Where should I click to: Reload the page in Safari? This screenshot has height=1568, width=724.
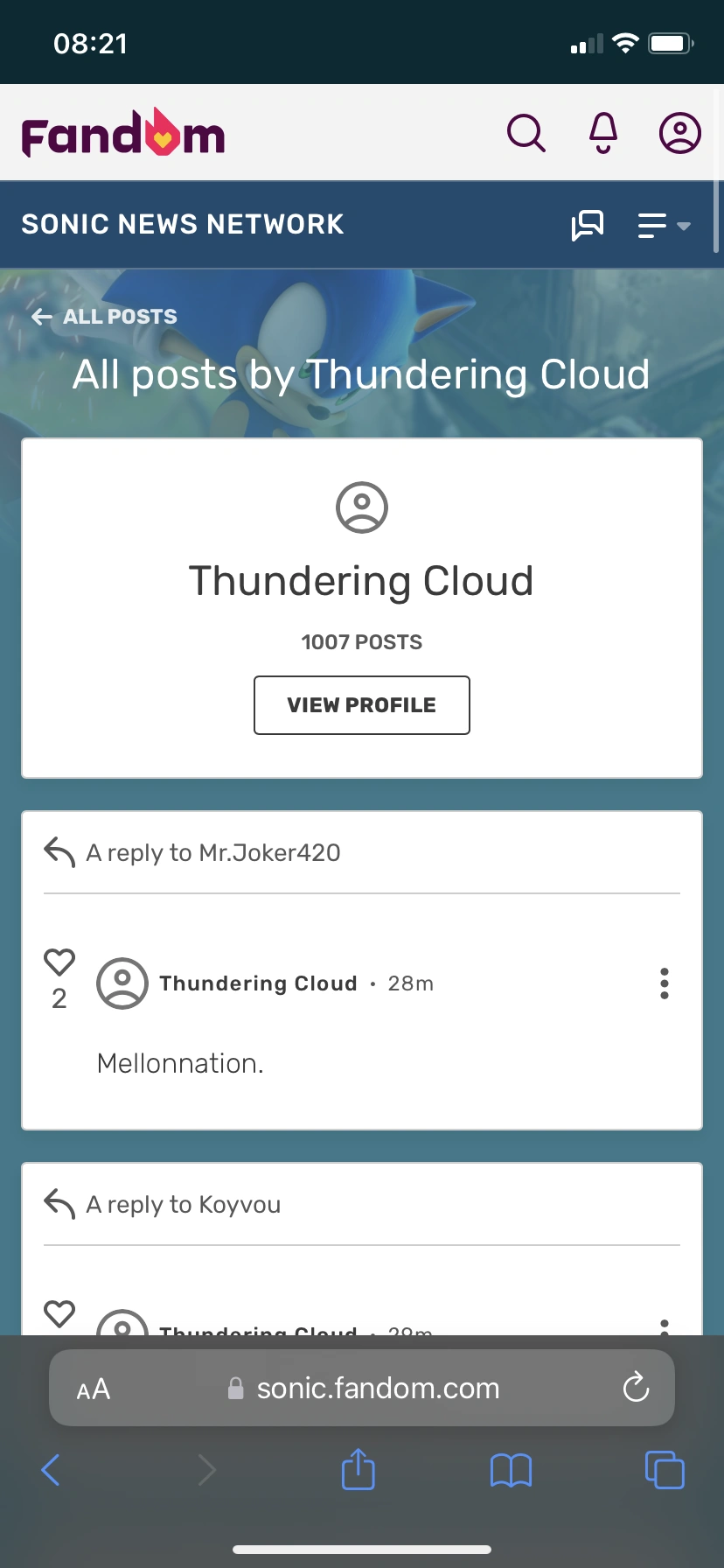pyautogui.click(x=635, y=1388)
